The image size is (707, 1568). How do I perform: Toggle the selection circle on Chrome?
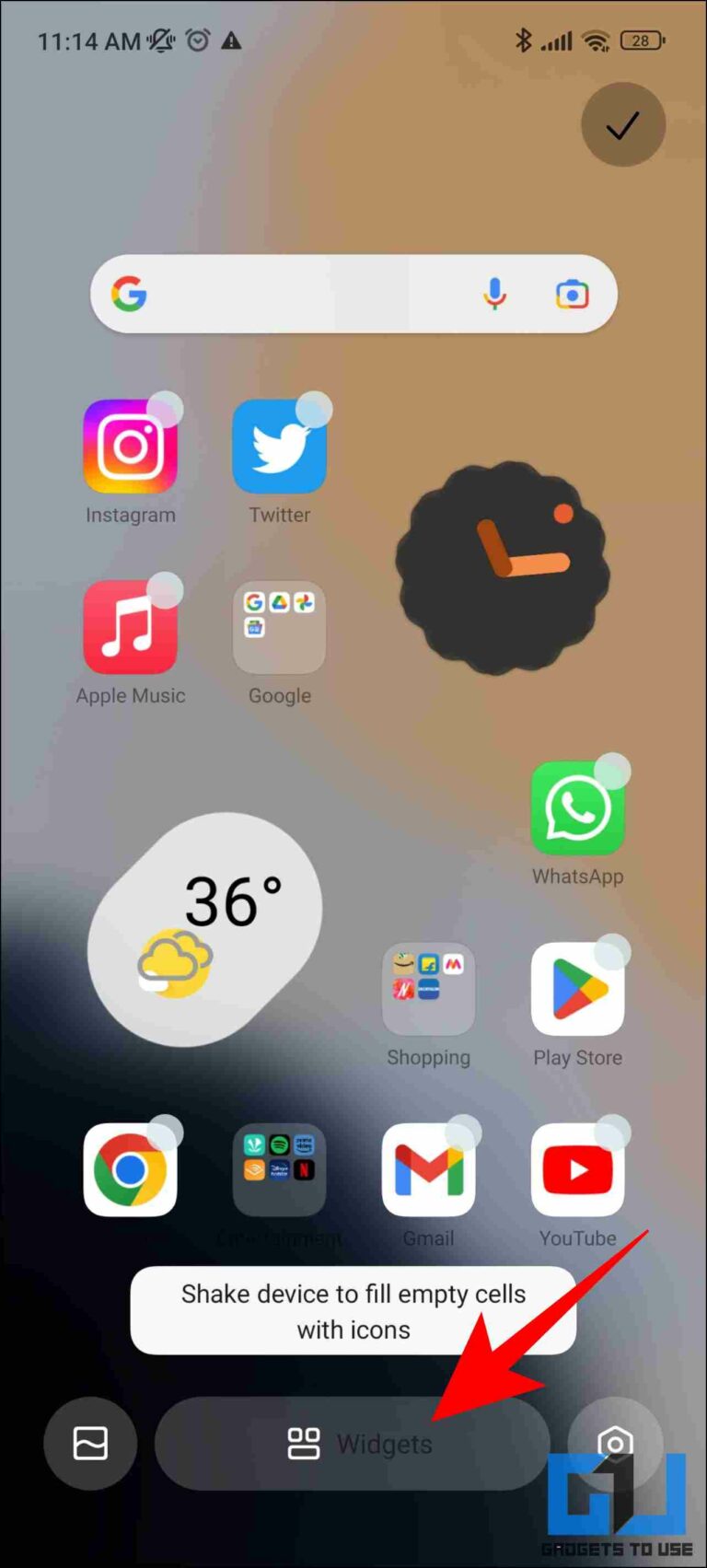[x=168, y=1131]
